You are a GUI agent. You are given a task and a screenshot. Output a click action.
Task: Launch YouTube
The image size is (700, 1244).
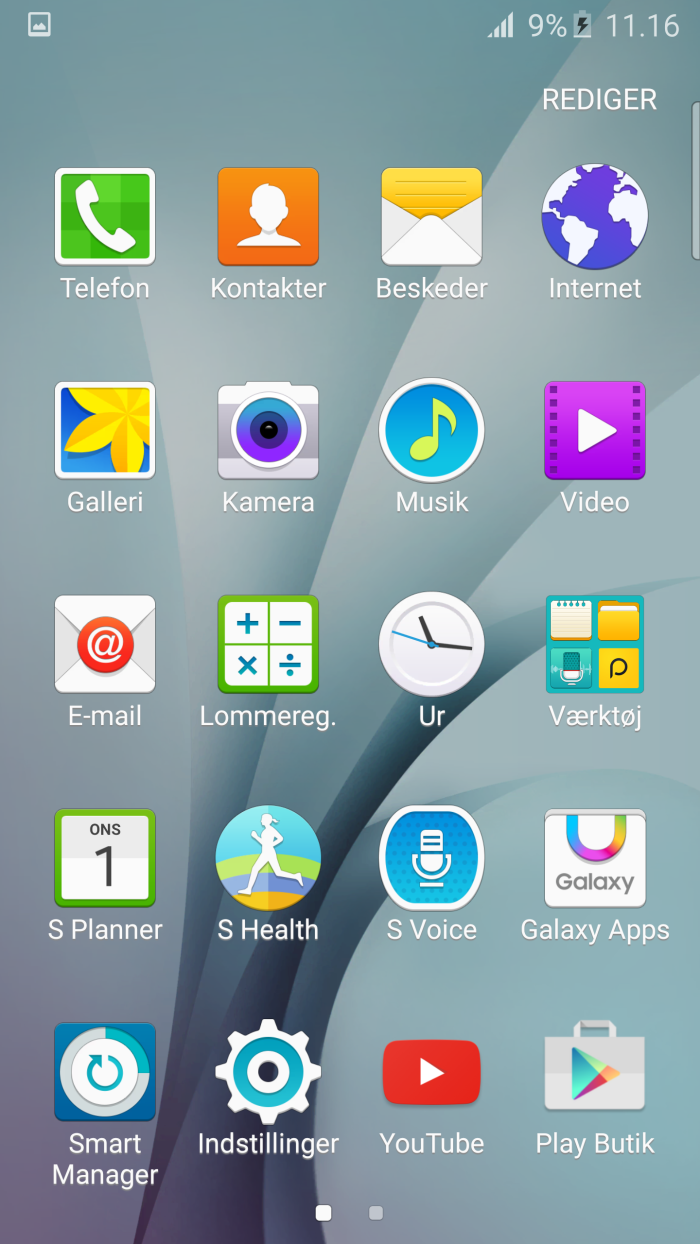[432, 1072]
